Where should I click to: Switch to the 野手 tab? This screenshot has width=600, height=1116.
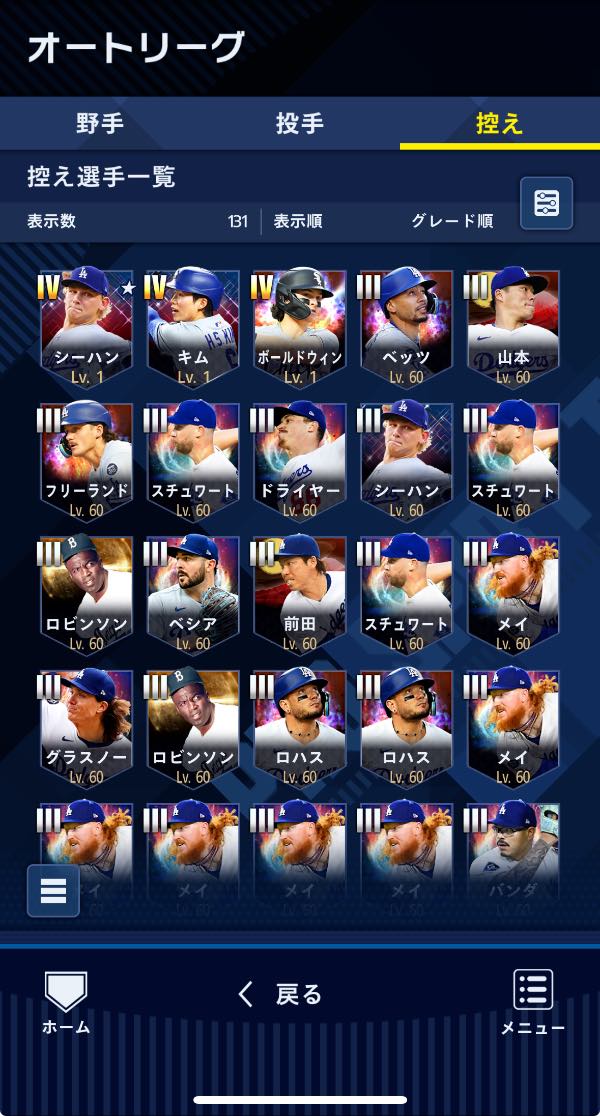(100, 124)
